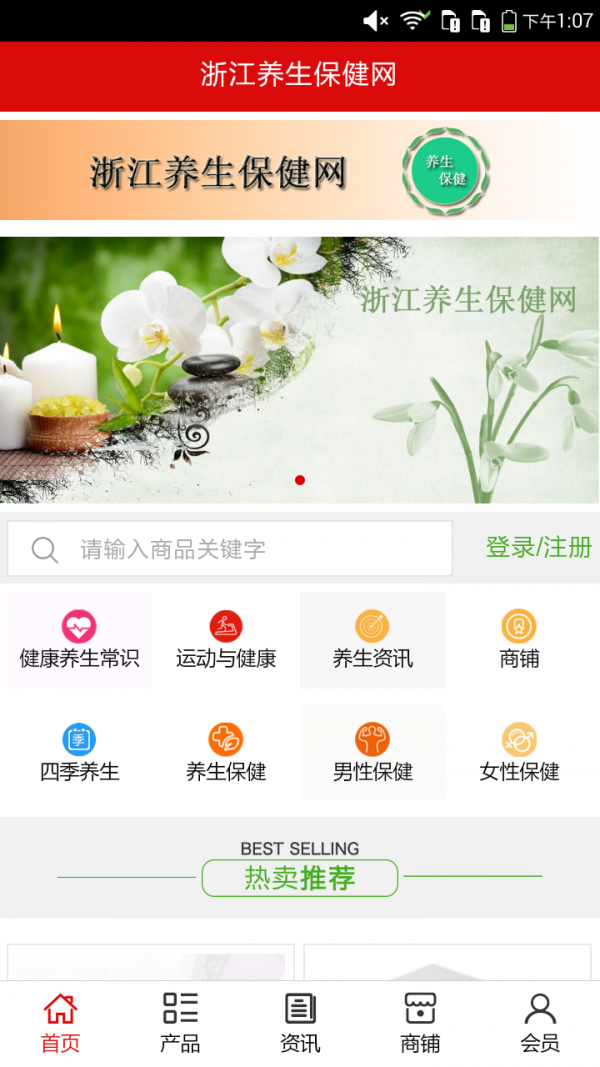Select the 养生资讯 category

tap(372, 640)
